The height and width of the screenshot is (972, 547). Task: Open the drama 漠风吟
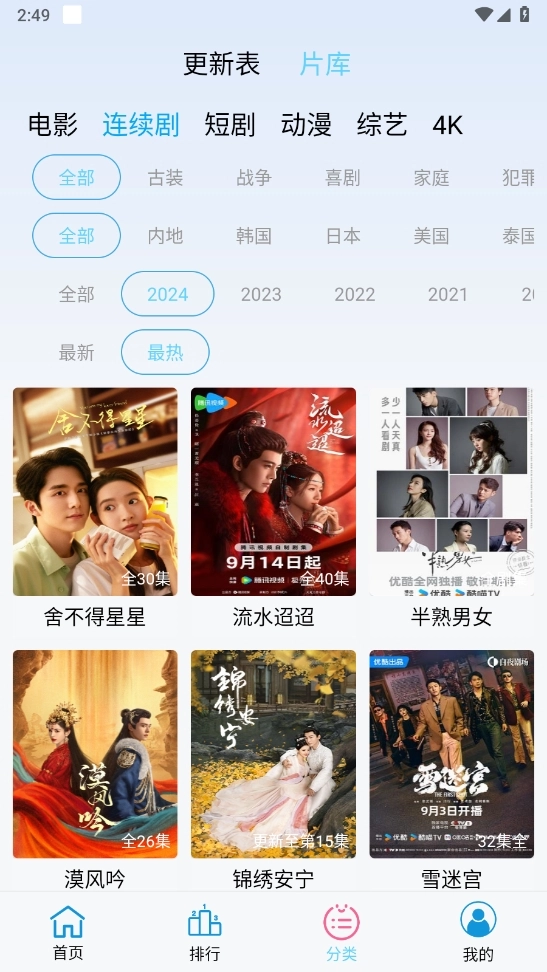point(95,769)
